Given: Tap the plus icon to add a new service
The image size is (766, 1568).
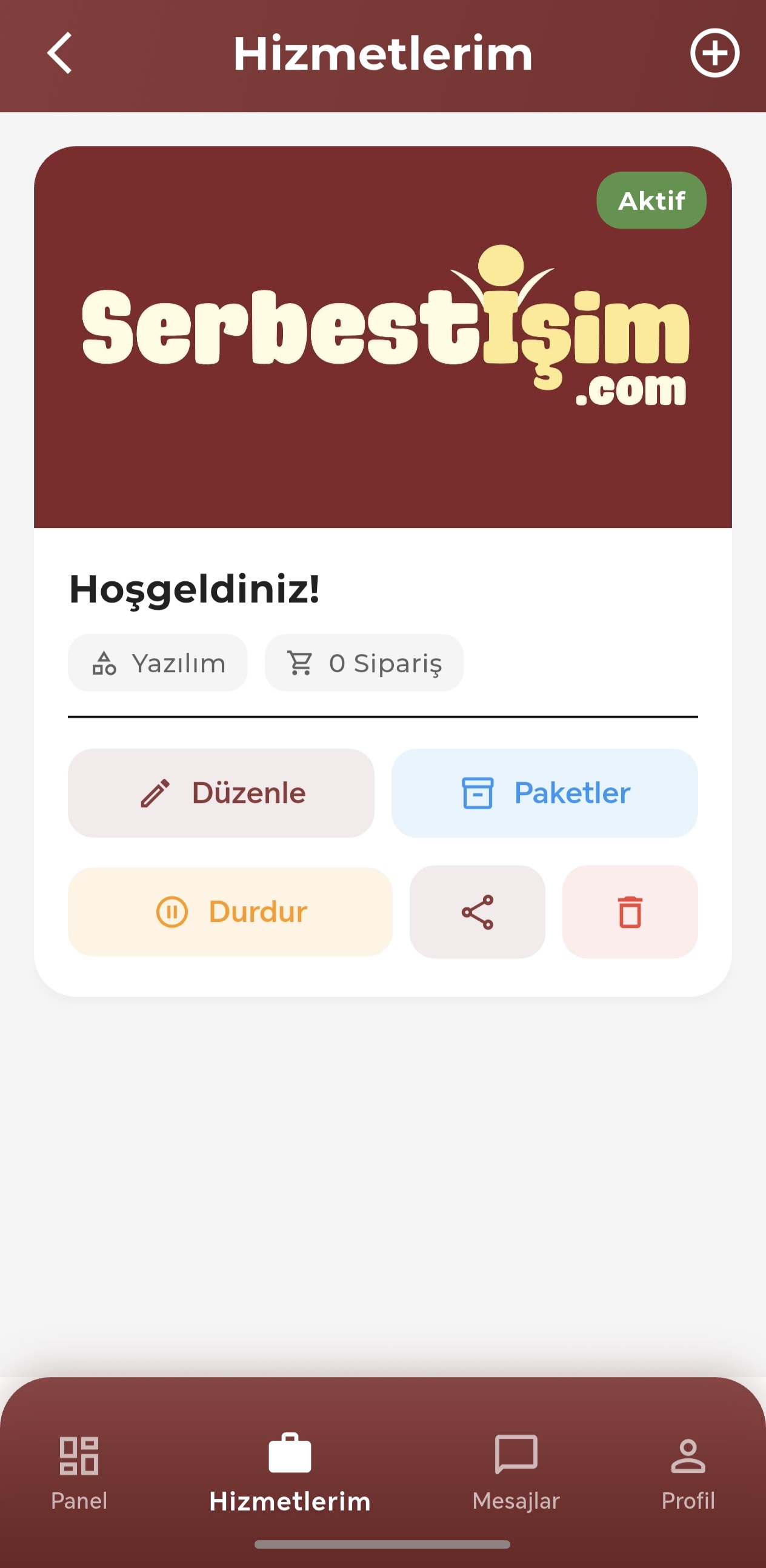Looking at the screenshot, I should pos(715,53).
